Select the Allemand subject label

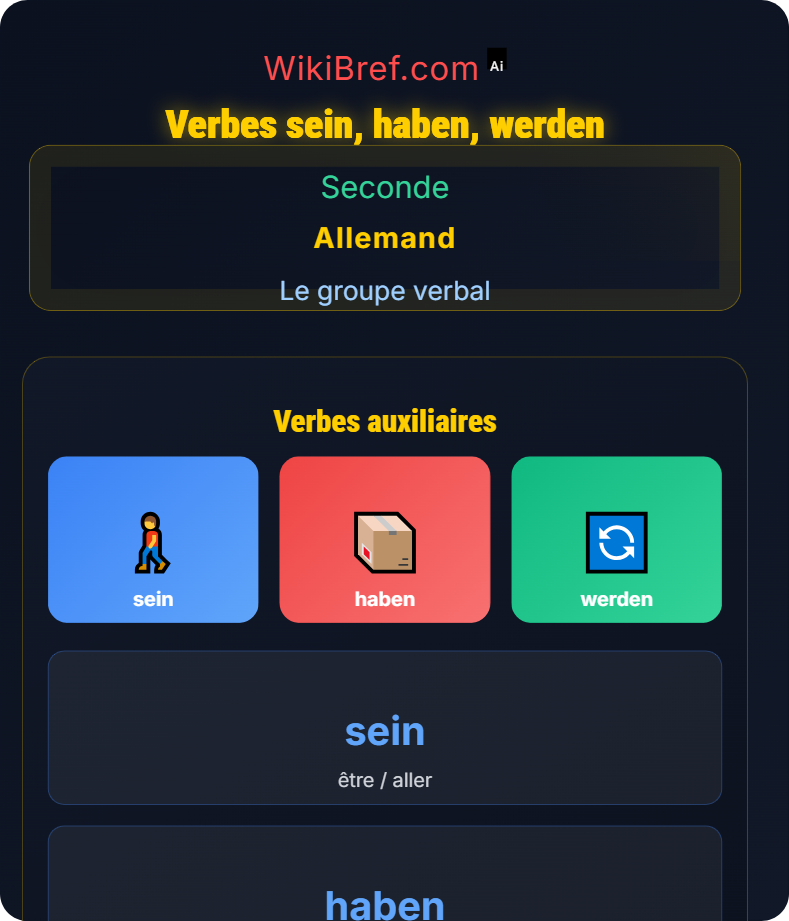385,238
